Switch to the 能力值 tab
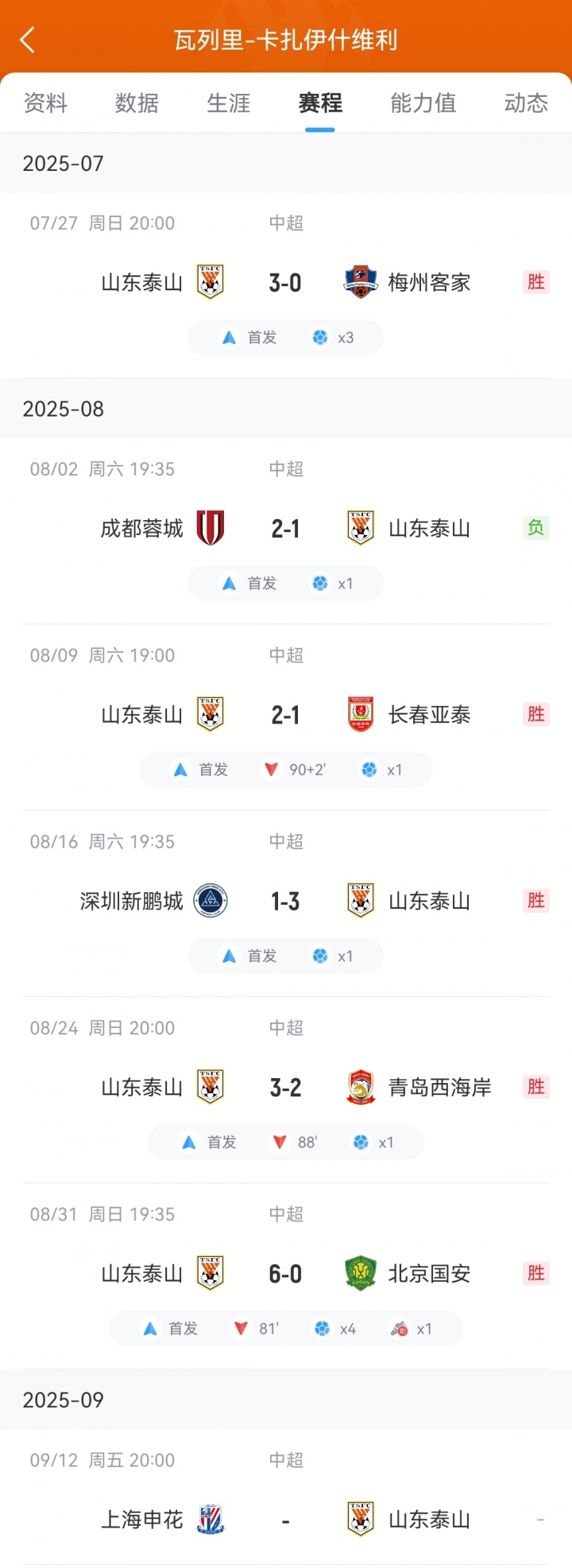The image size is (572, 1568). (423, 103)
